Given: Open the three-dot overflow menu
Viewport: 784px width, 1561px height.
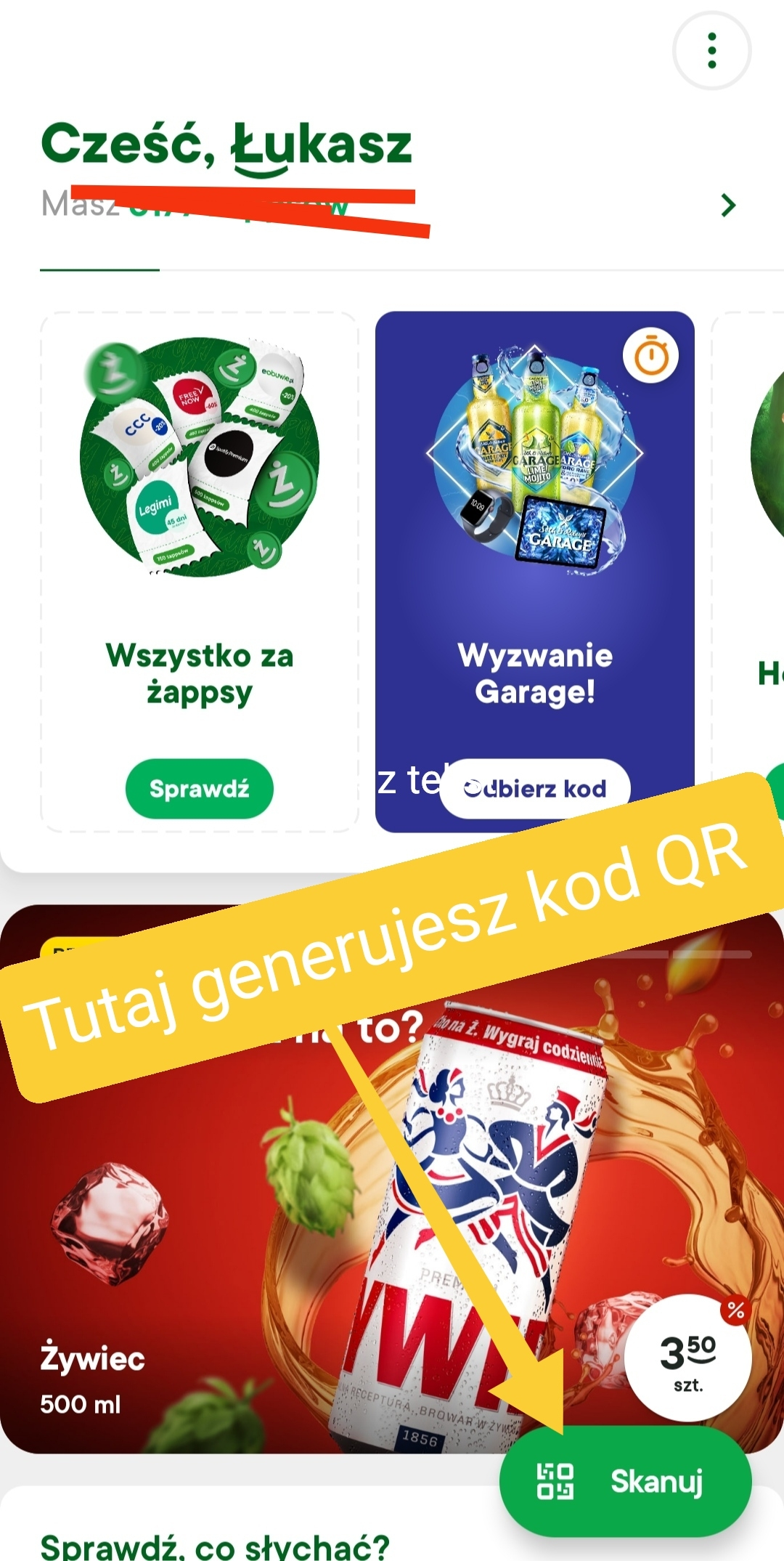Looking at the screenshot, I should (x=711, y=51).
